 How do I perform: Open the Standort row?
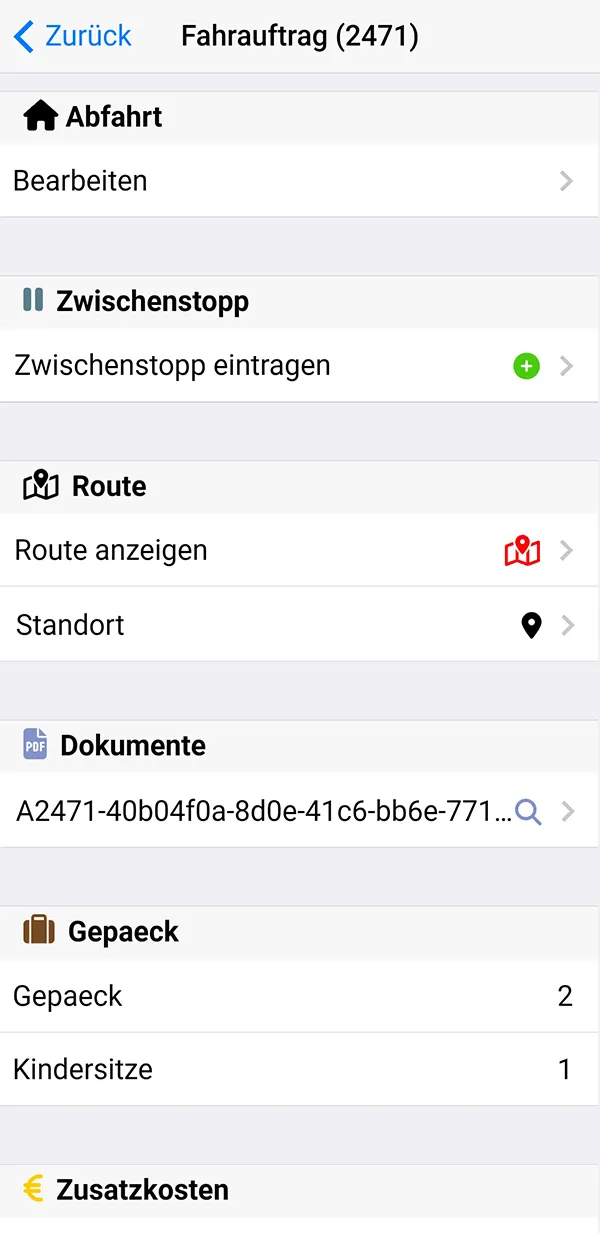(300, 625)
